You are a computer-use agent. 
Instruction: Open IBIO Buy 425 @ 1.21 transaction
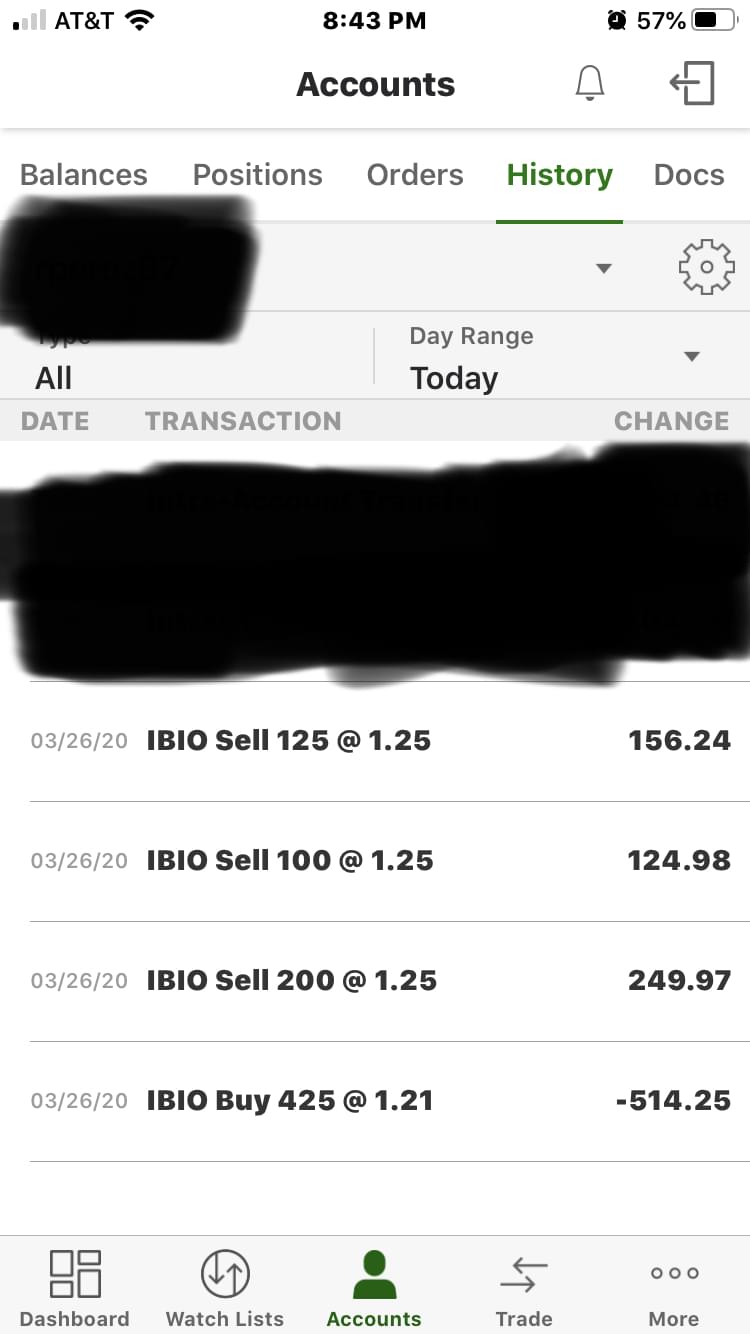click(x=380, y=1101)
